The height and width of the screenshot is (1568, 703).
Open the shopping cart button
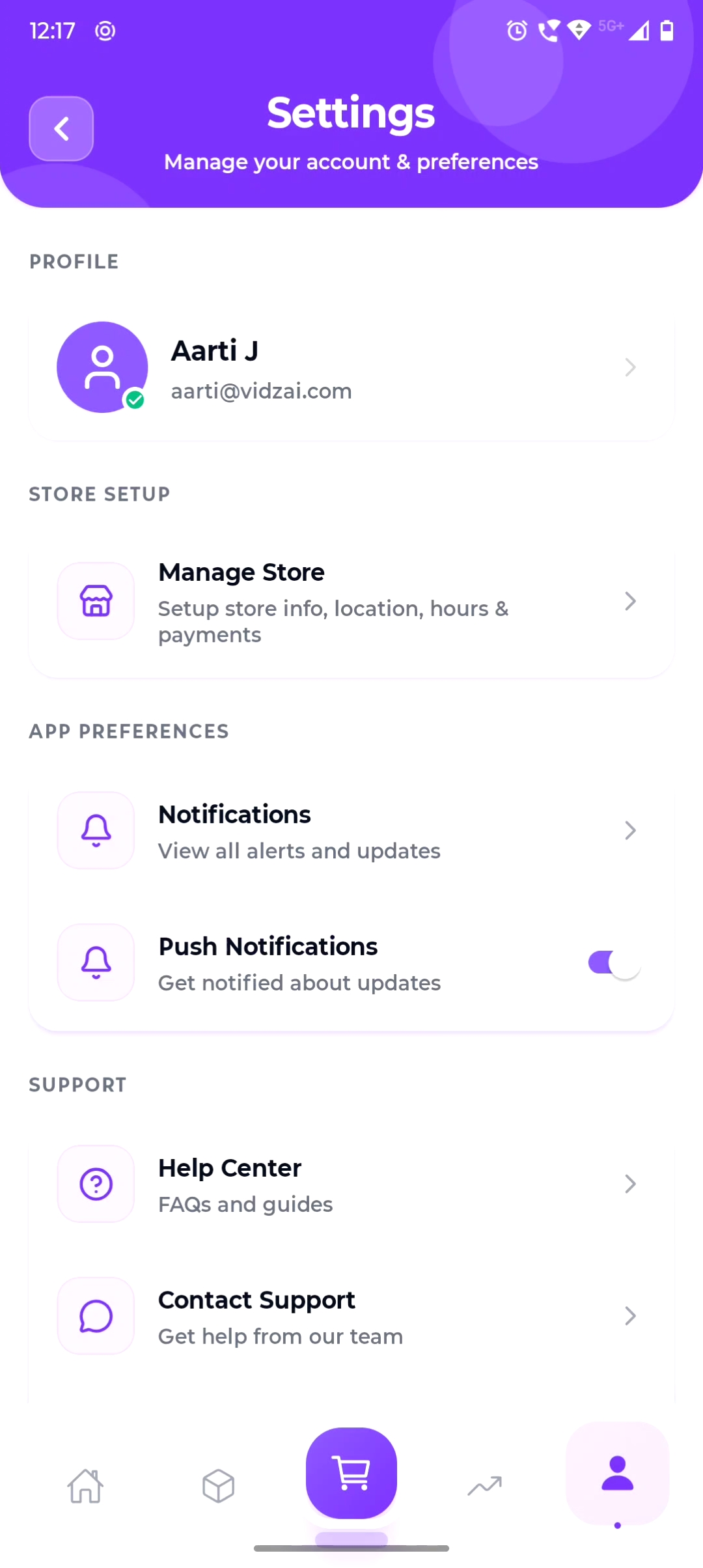click(351, 1473)
